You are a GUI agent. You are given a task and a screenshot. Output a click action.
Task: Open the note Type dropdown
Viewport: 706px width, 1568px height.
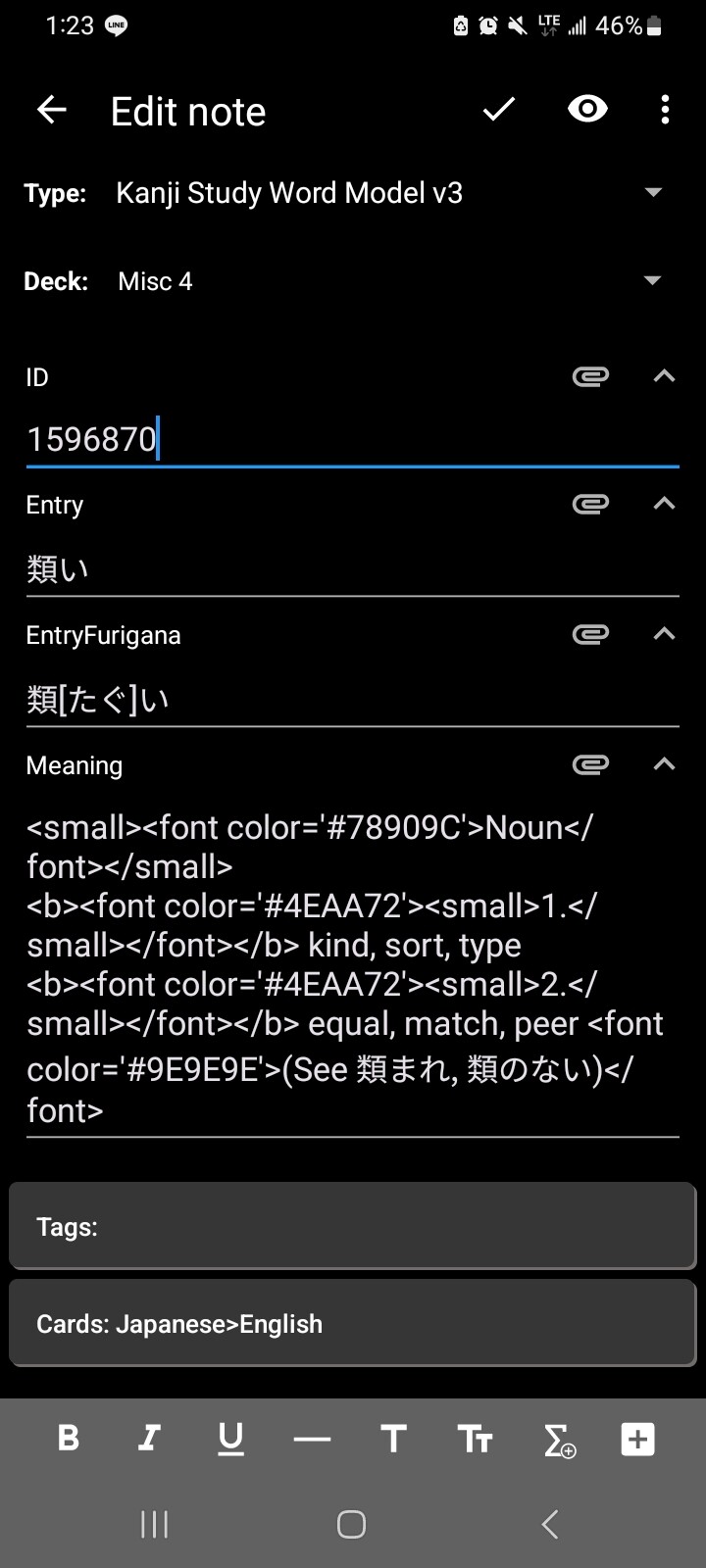tap(387, 193)
